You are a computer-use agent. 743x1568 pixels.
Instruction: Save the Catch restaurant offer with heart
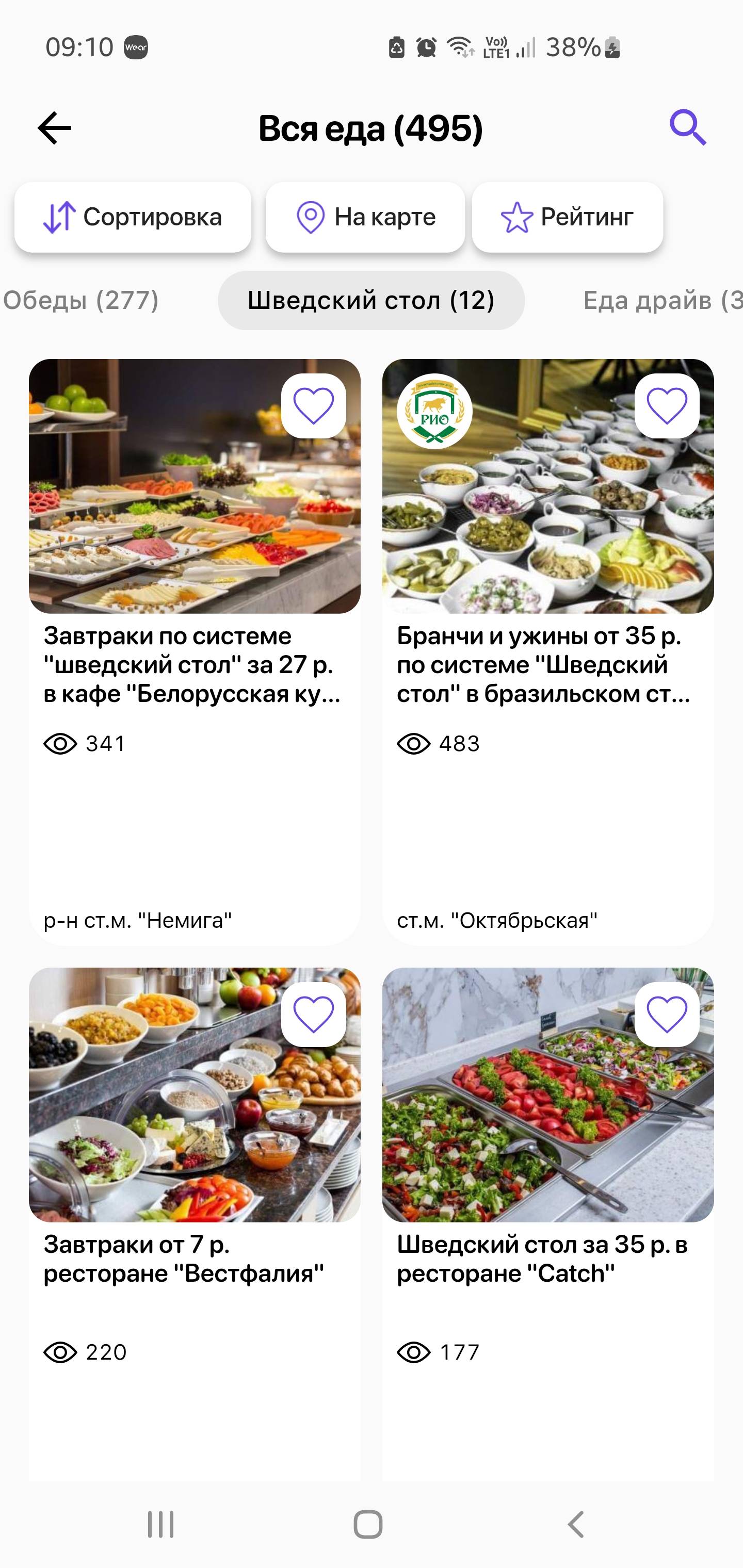(x=667, y=1014)
